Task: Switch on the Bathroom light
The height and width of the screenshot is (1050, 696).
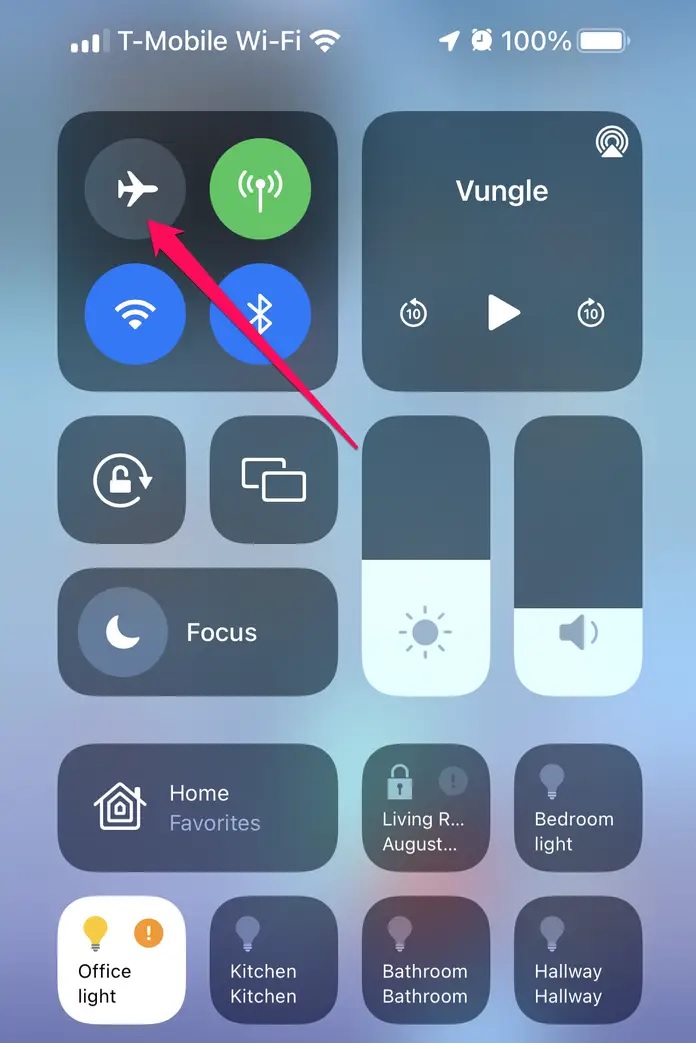Action: (426, 959)
